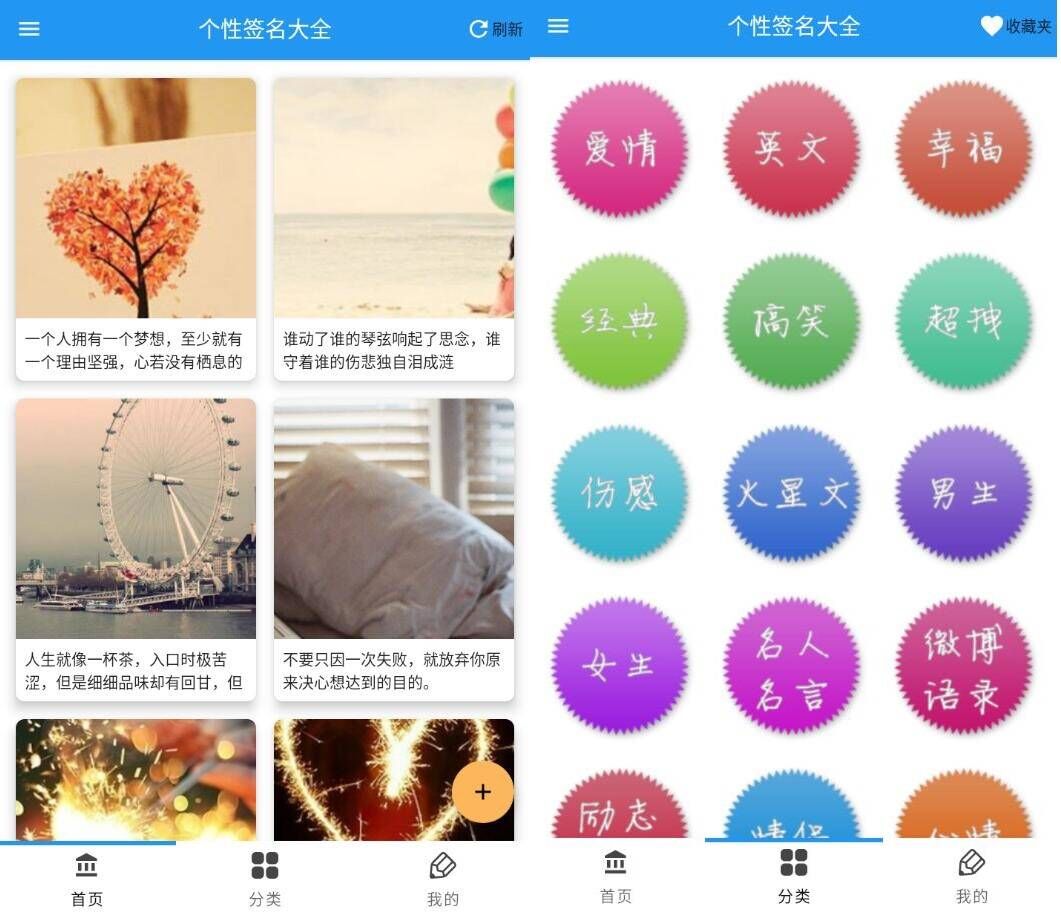Select the 爱情 category badge
This screenshot has height=920, width=1061.
[620, 149]
